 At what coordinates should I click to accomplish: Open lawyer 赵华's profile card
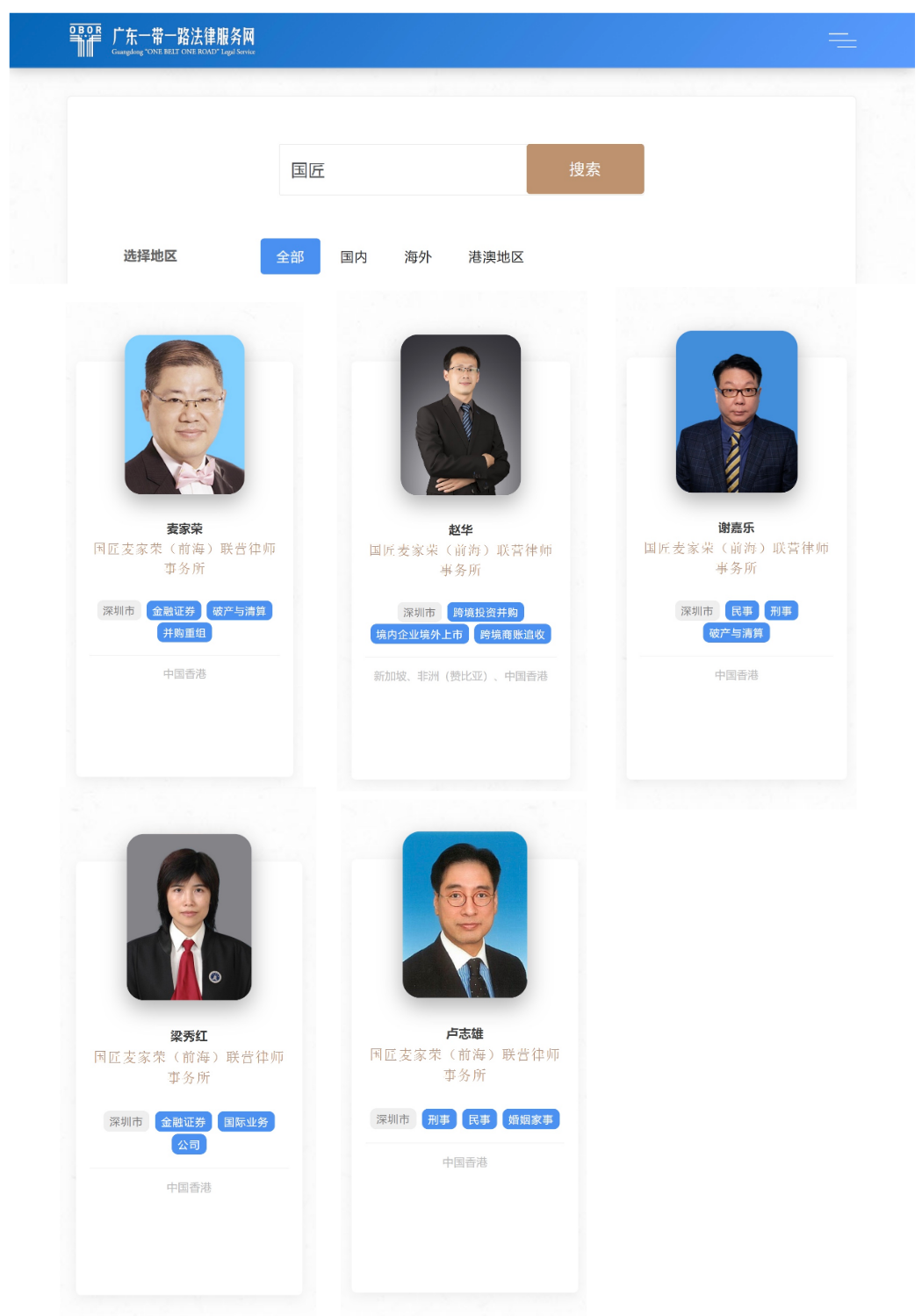click(460, 530)
